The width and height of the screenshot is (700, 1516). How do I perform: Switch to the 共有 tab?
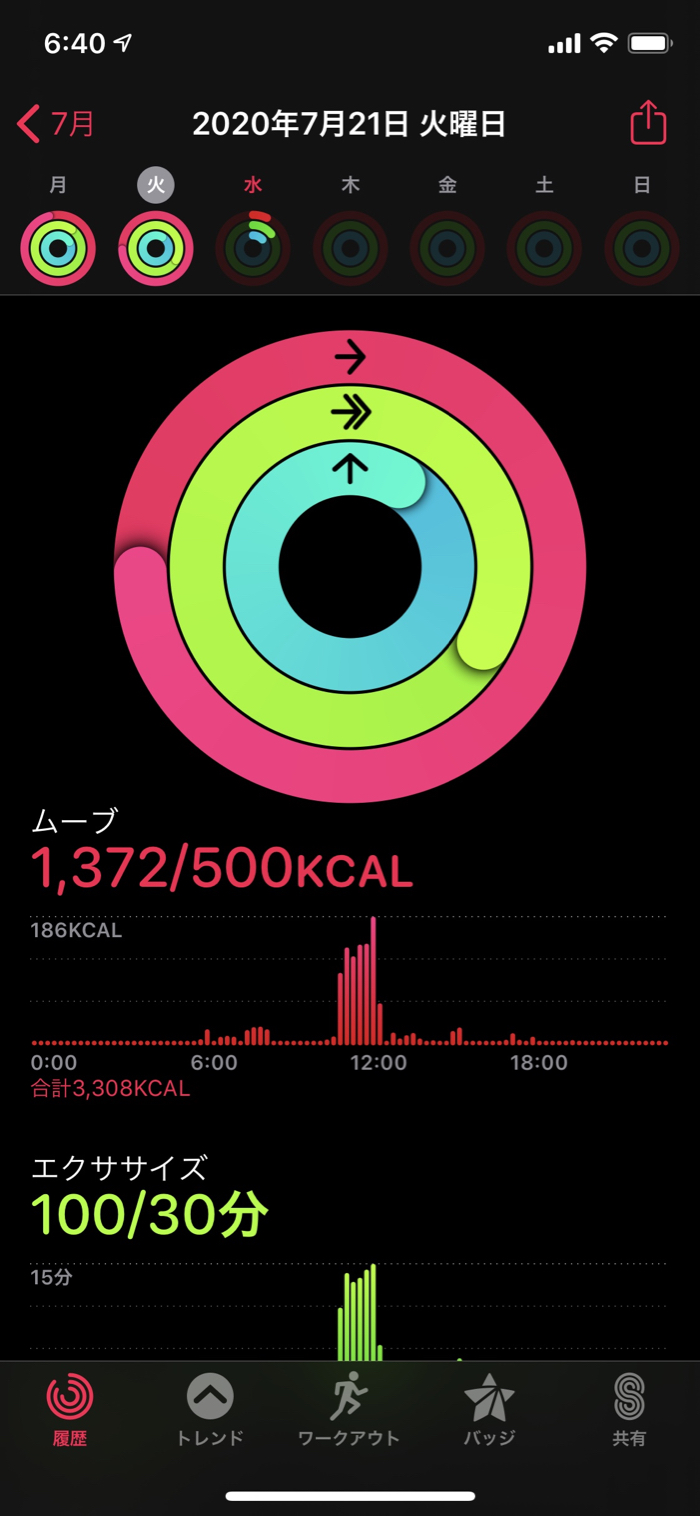point(629,1410)
